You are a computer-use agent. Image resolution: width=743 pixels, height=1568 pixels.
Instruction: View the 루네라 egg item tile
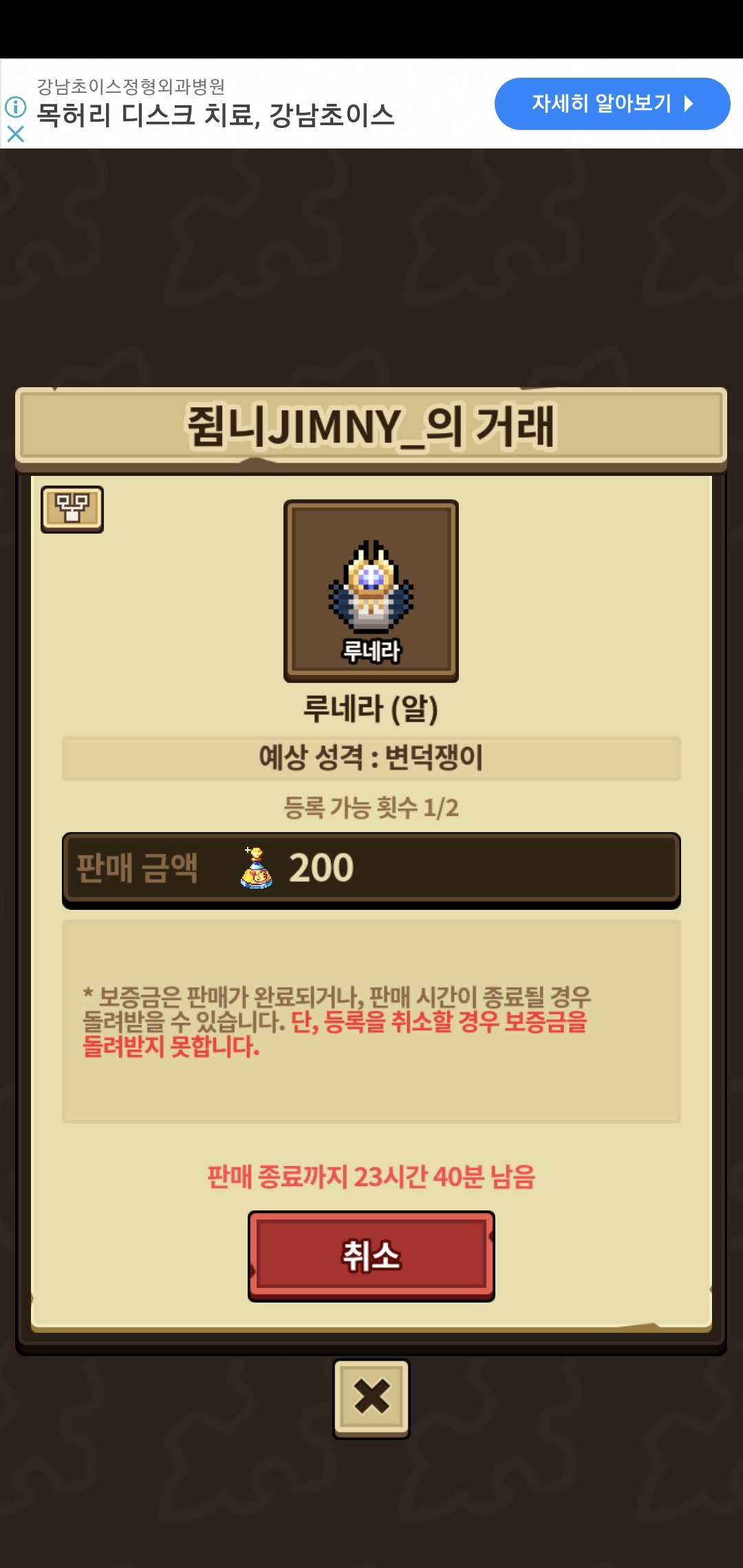tap(371, 591)
